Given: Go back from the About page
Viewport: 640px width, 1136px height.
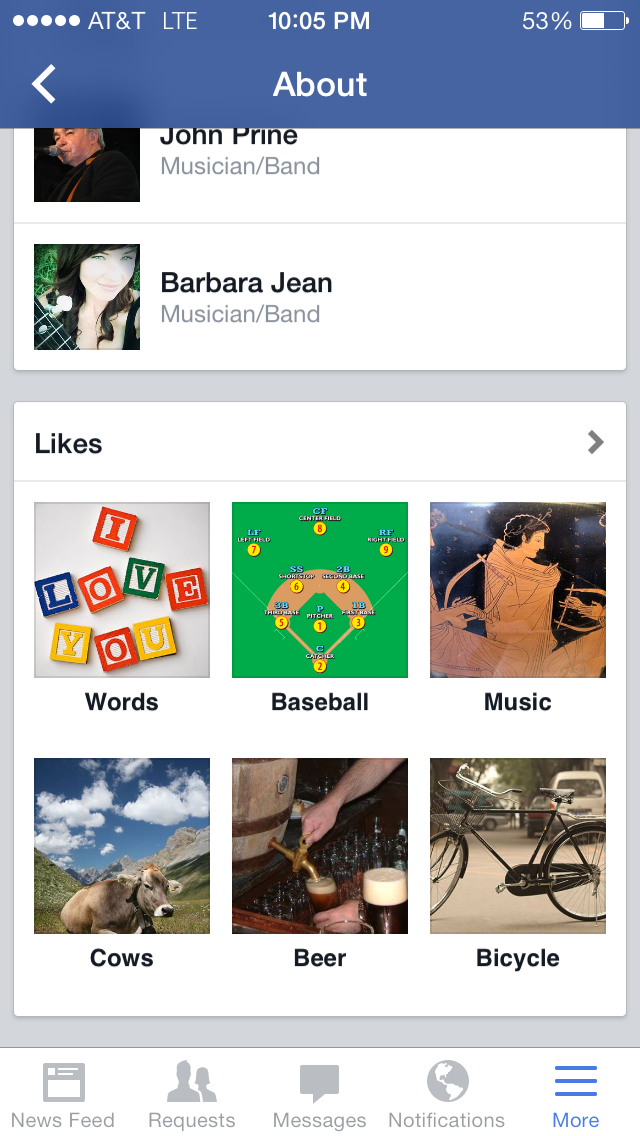Looking at the screenshot, I should (x=44, y=85).
